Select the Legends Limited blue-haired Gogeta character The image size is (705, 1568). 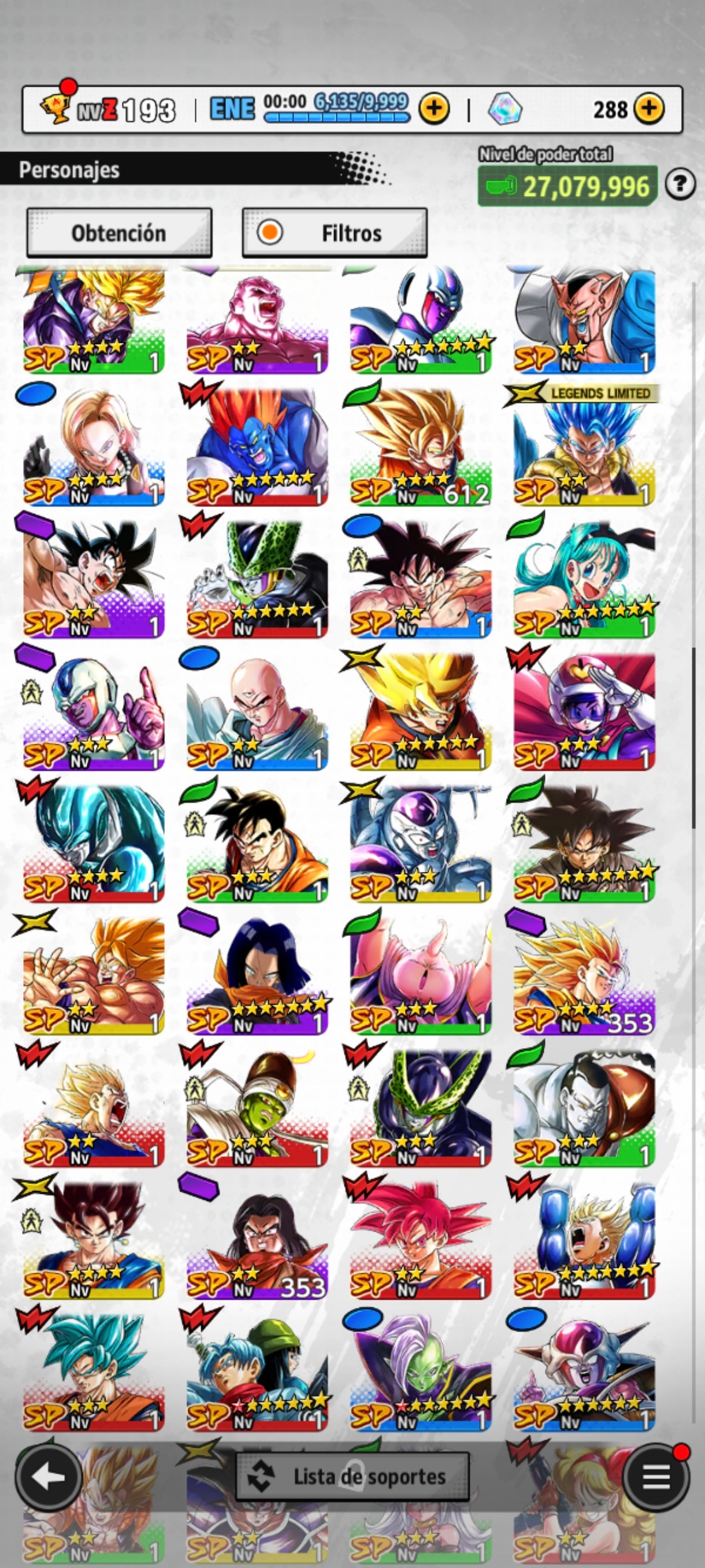584,448
